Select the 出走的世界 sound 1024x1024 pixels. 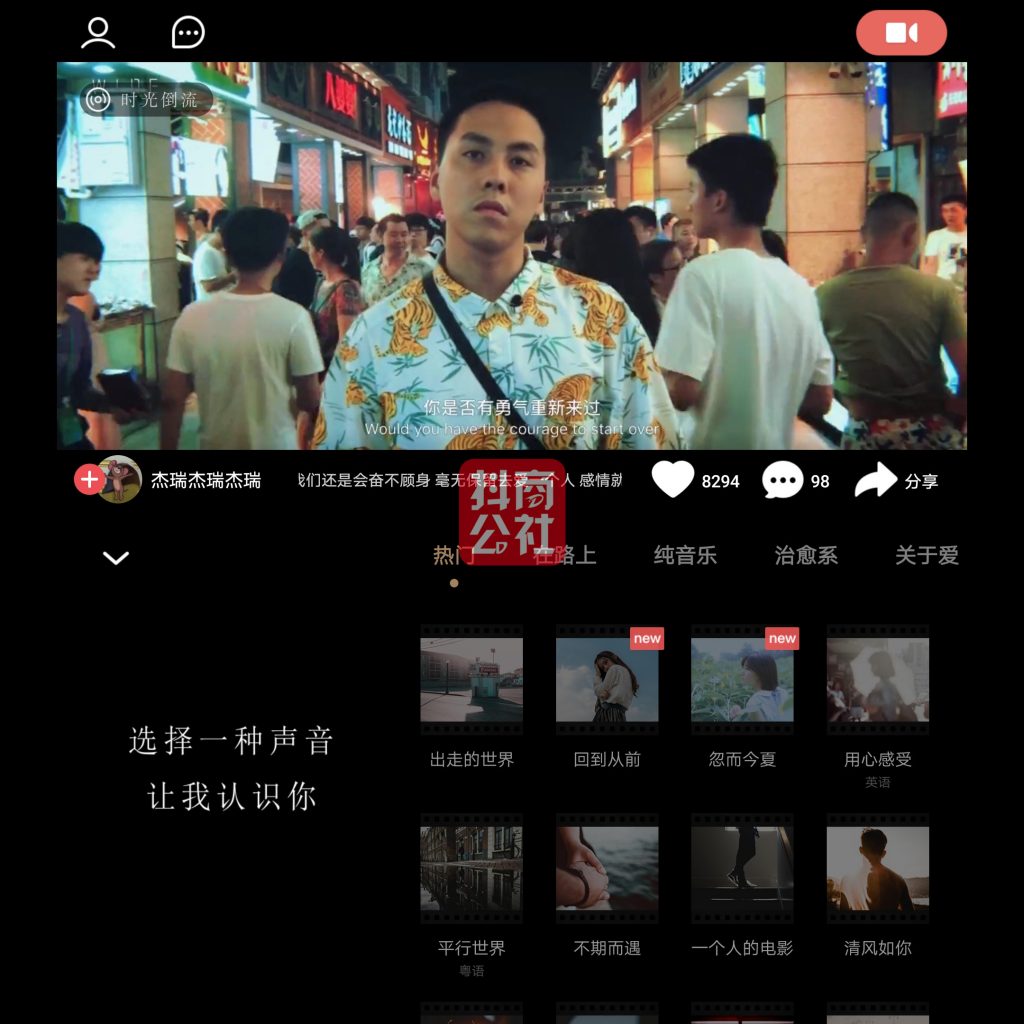472,680
